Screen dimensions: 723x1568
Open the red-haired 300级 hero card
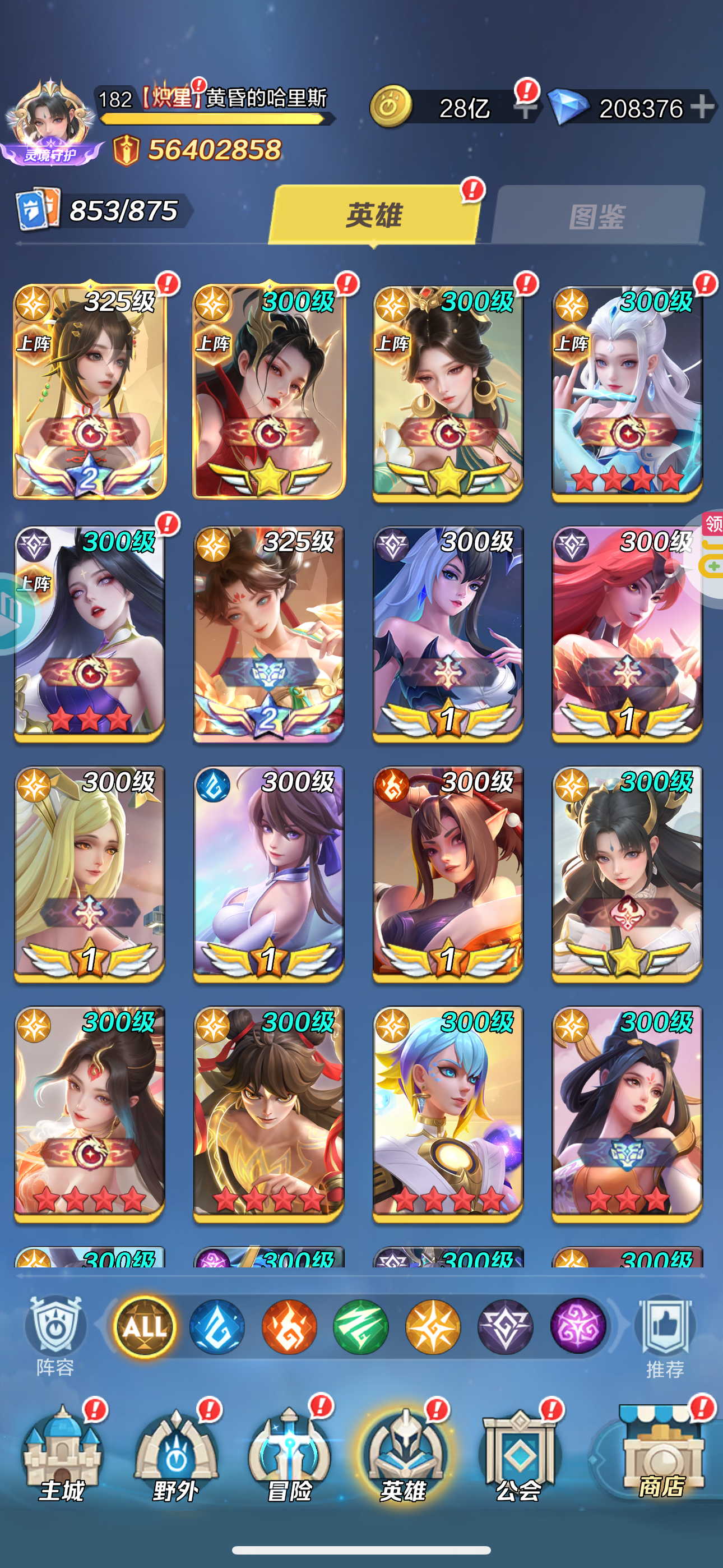[x=627, y=633]
